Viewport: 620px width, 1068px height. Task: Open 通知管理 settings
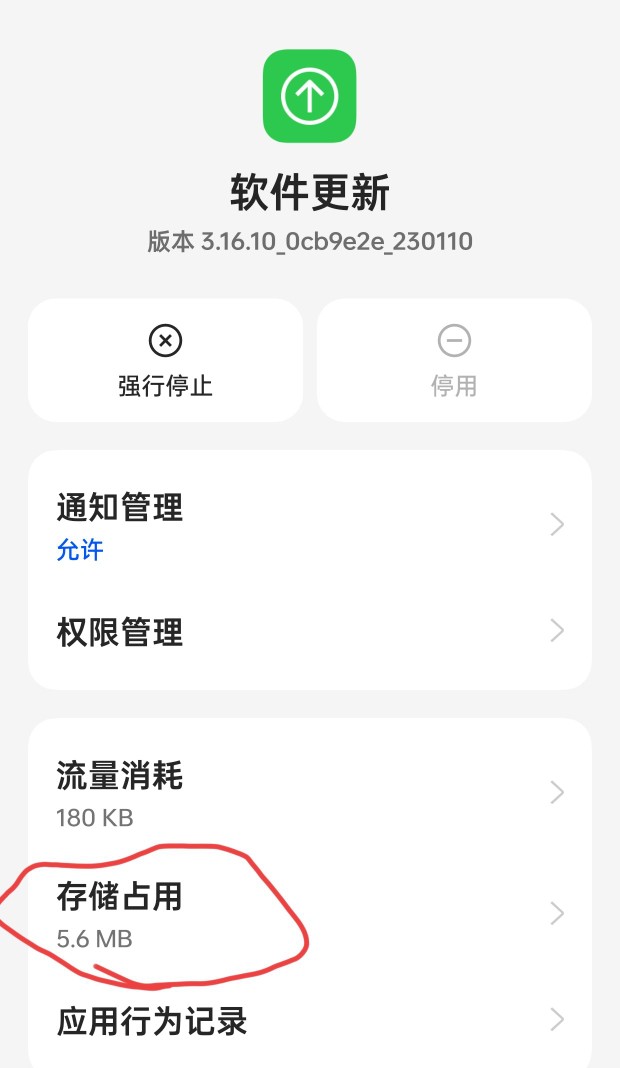pos(309,524)
